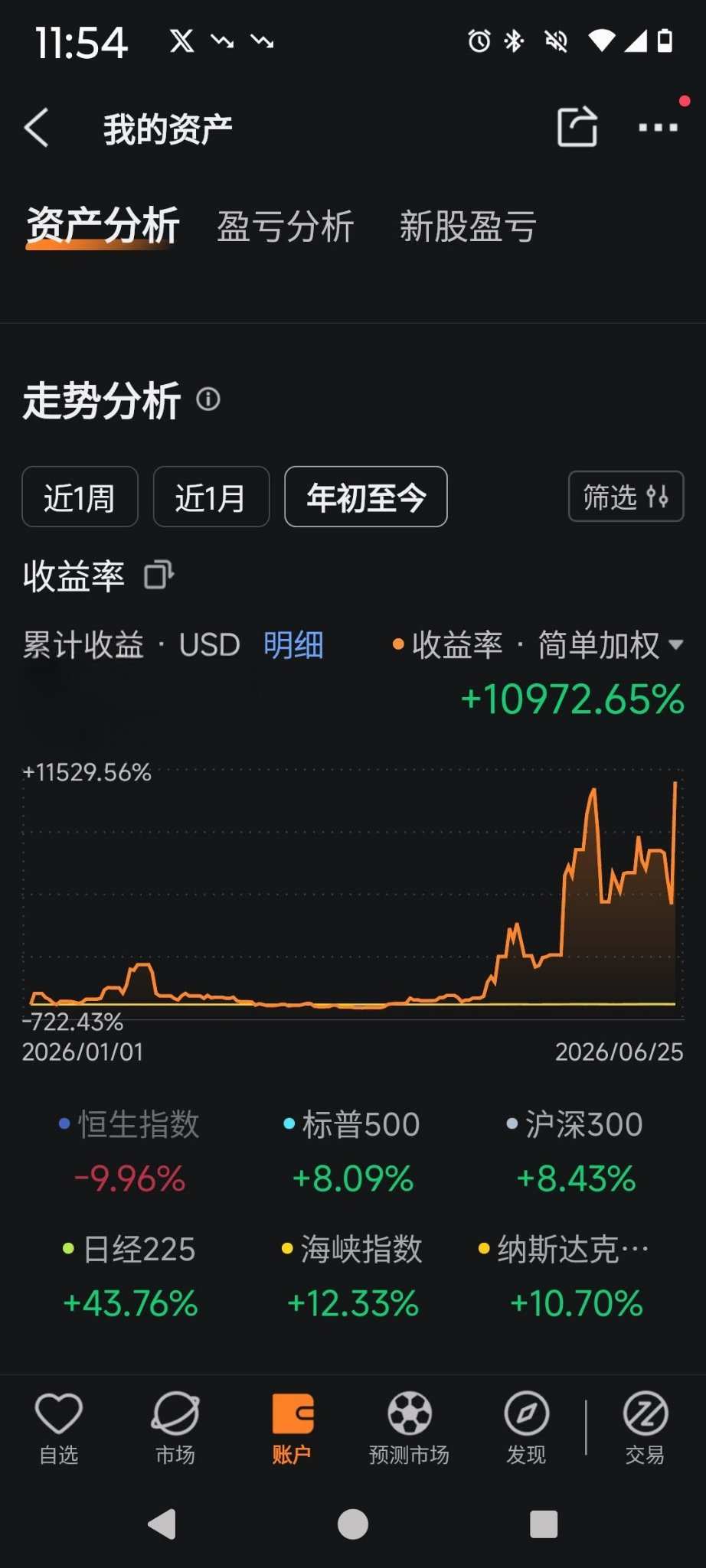
Task: Select the 年初至今 time range
Action: pos(366,497)
